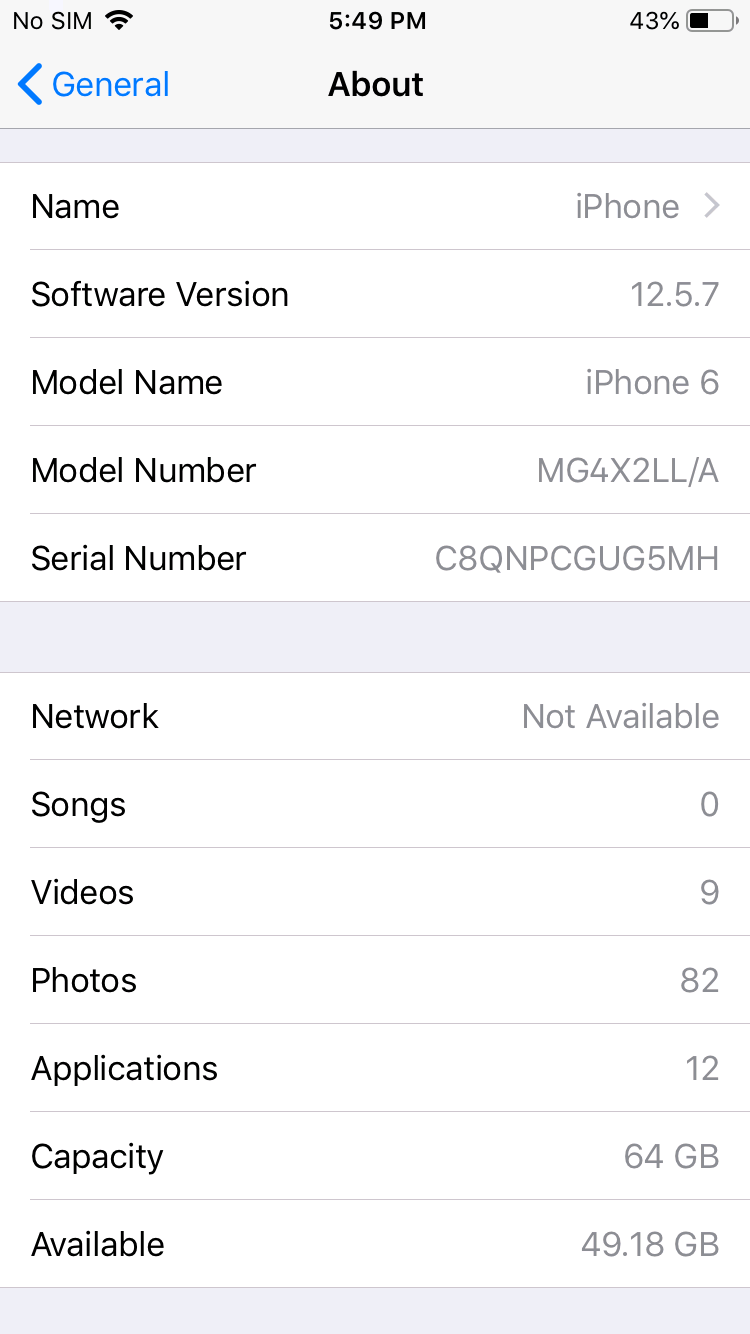Open the Name row to rename device
The image size is (750, 1334).
(x=375, y=207)
